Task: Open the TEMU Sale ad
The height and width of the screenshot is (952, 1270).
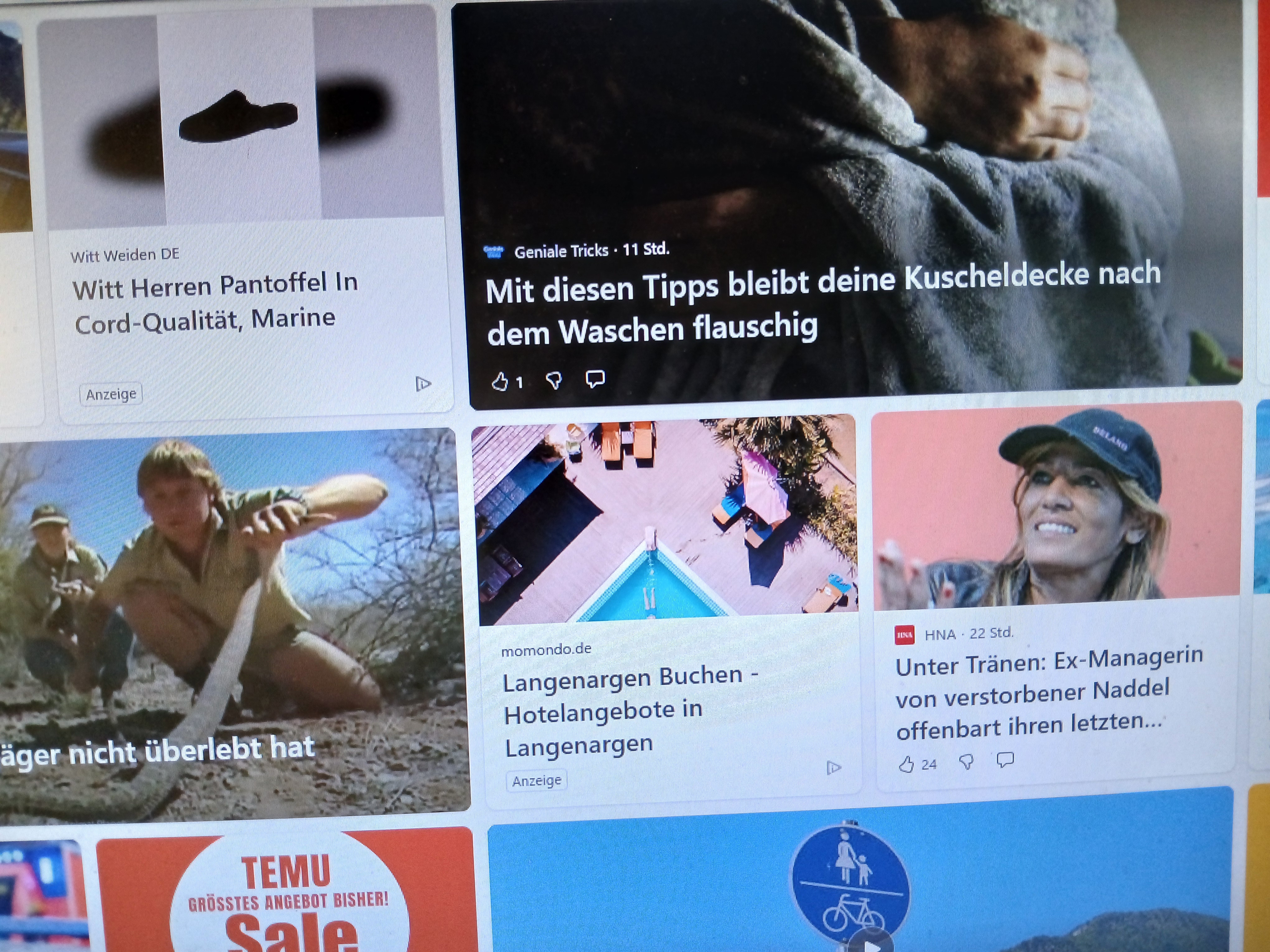Action: coord(287,895)
